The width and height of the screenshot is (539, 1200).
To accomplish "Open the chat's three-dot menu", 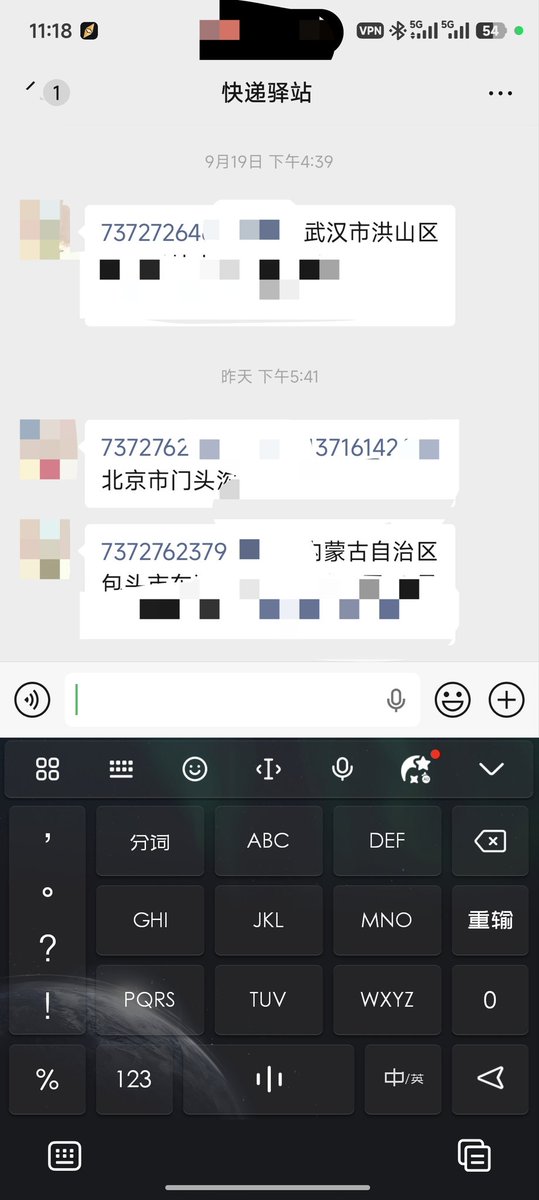I will coord(500,93).
